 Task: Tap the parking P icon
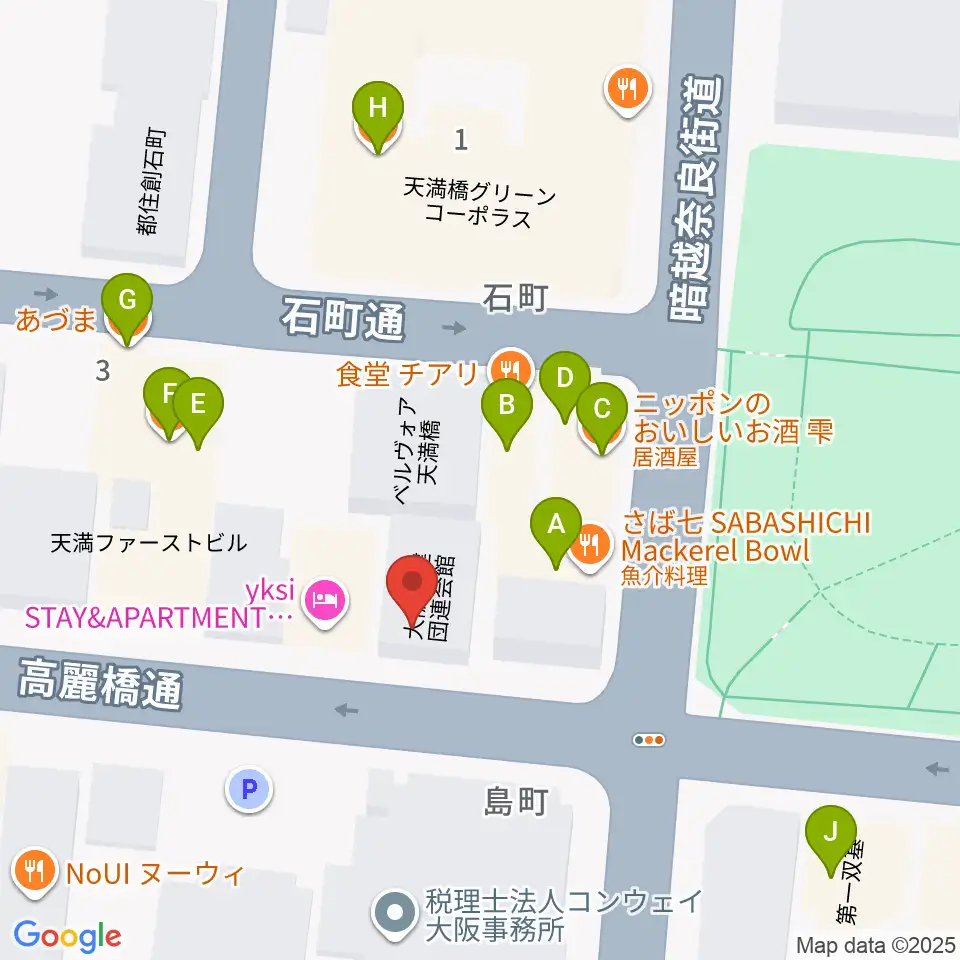pyautogui.click(x=249, y=789)
